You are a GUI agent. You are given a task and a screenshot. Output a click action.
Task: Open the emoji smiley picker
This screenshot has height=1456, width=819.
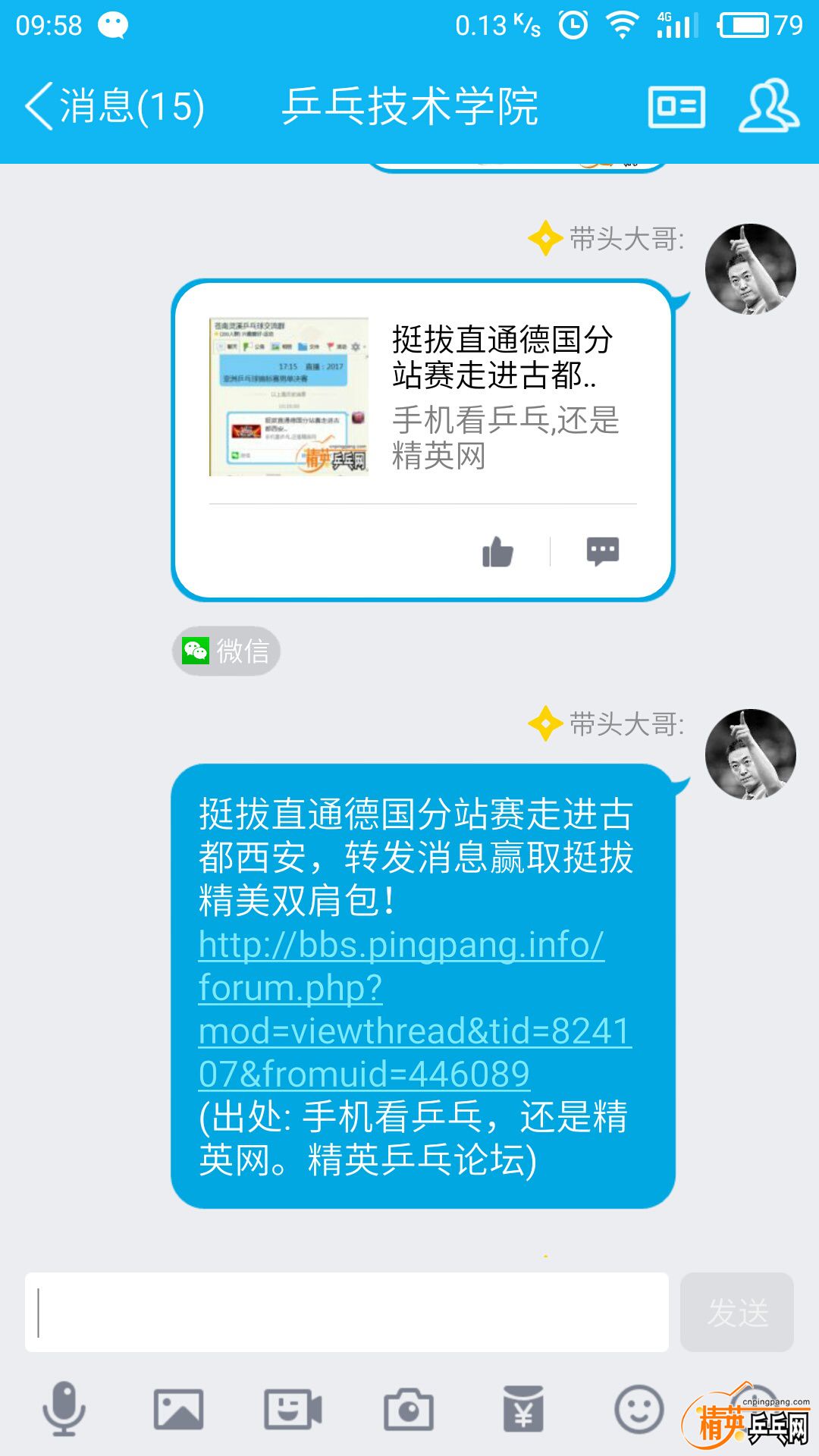click(639, 1409)
